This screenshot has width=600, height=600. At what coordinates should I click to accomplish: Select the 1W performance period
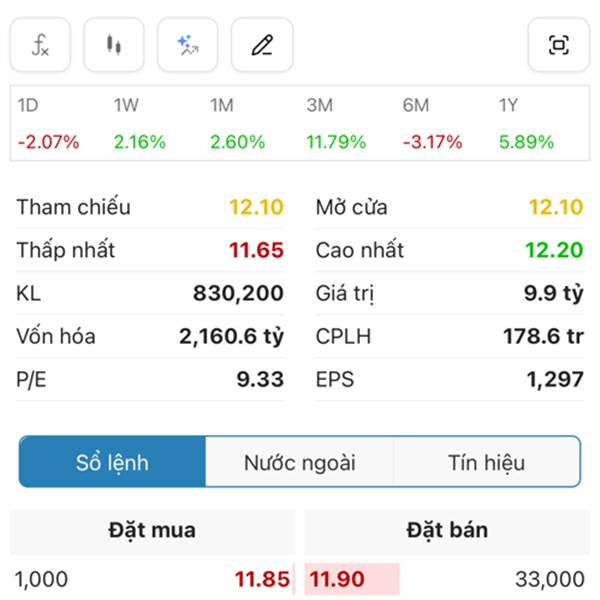(x=139, y=124)
